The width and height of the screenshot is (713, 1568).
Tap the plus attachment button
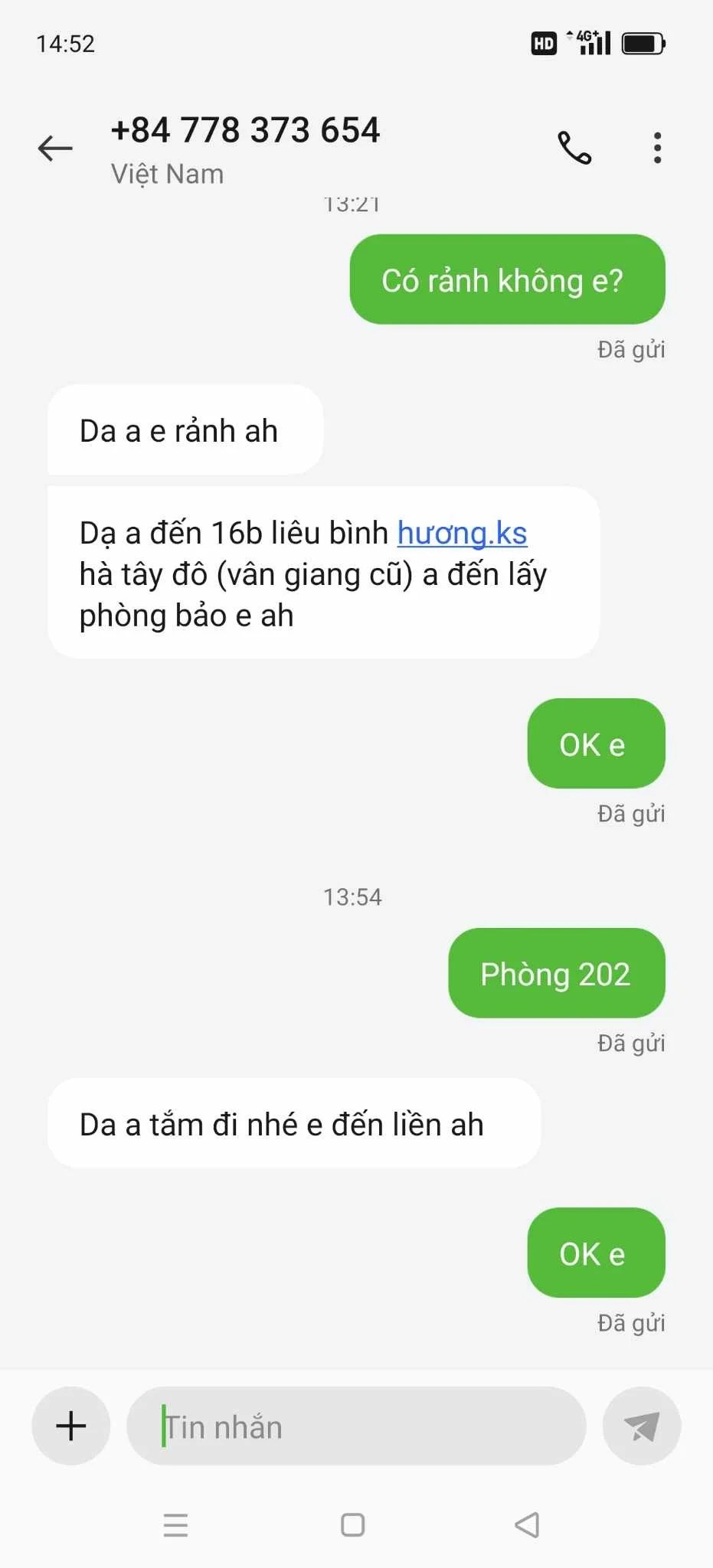click(71, 1426)
